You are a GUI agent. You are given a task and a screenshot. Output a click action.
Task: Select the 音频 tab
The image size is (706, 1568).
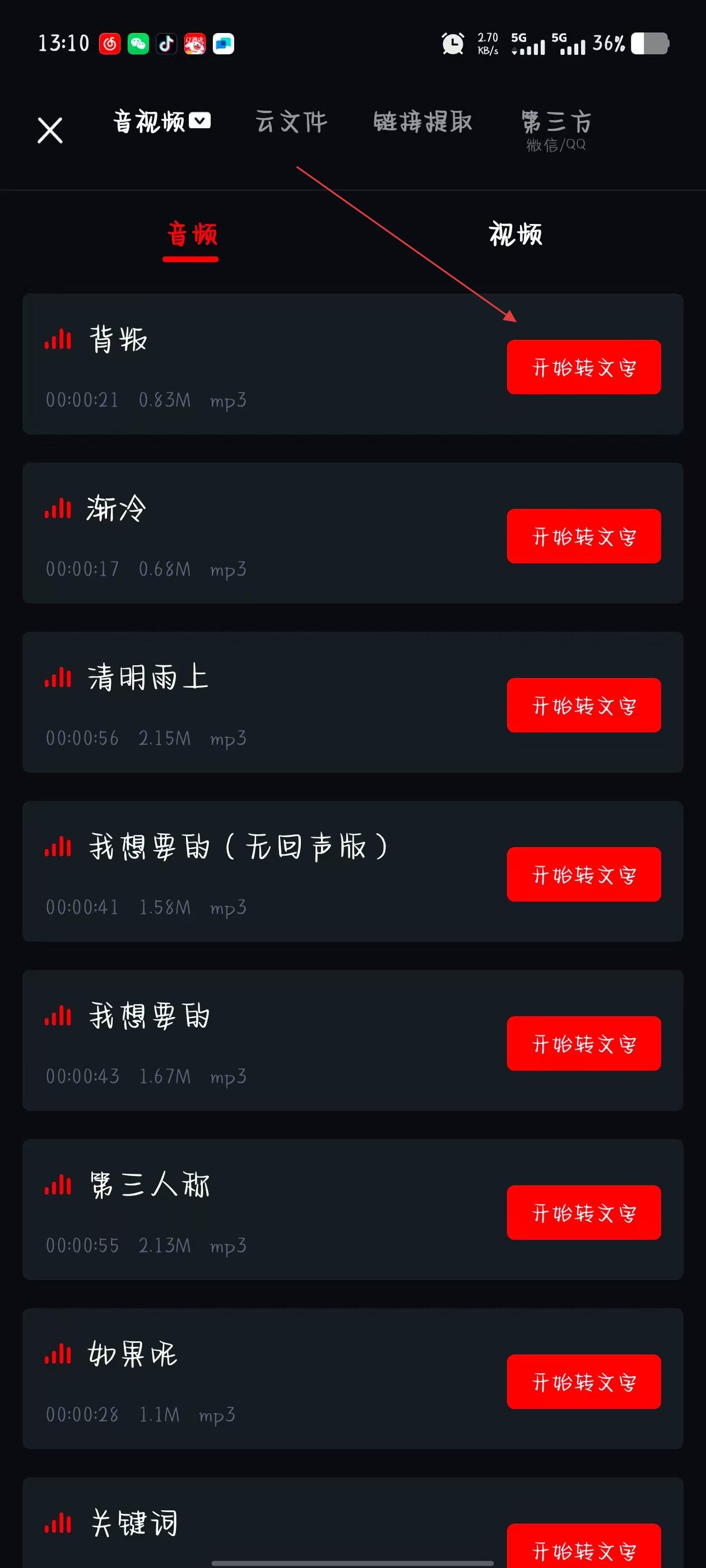(191, 235)
